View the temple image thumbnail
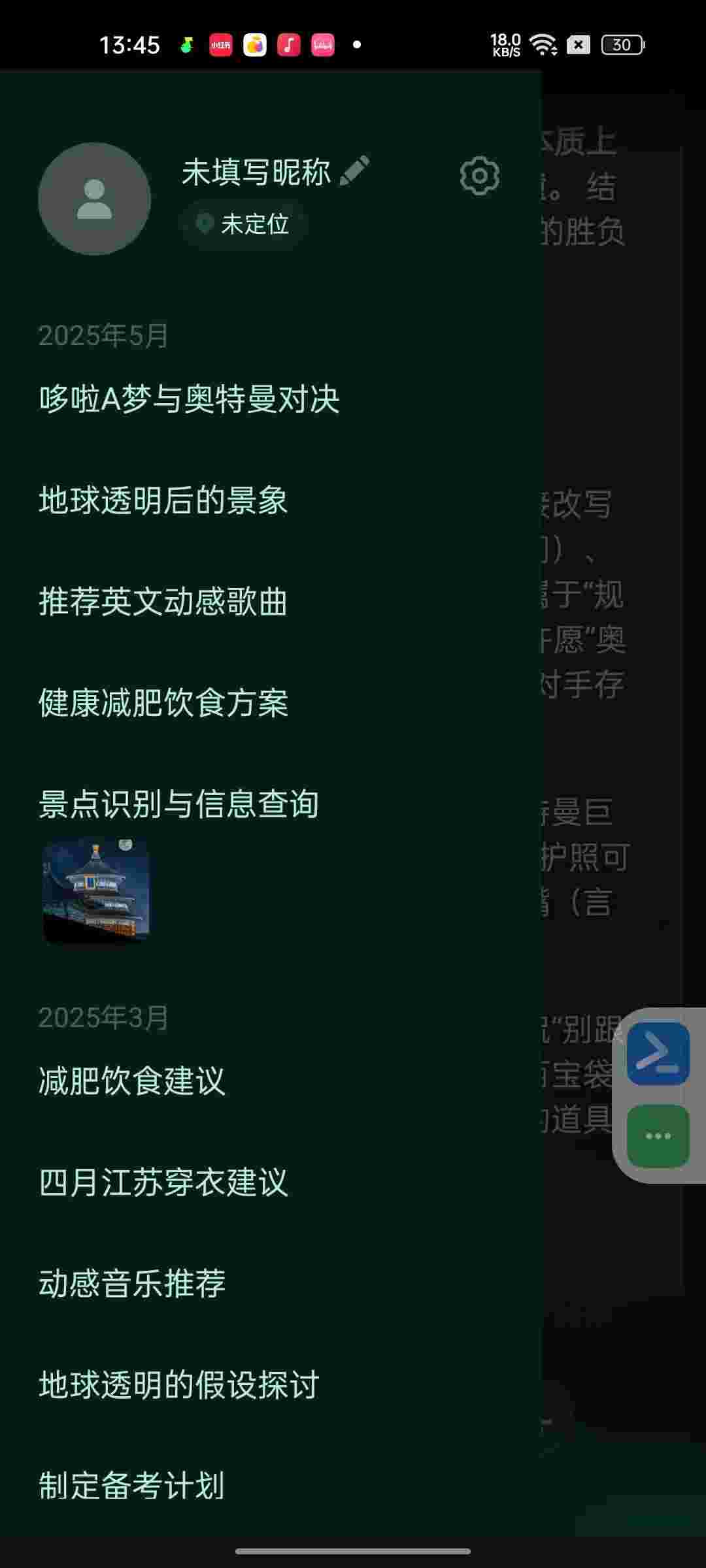The width and height of the screenshot is (706, 1568). point(95,890)
